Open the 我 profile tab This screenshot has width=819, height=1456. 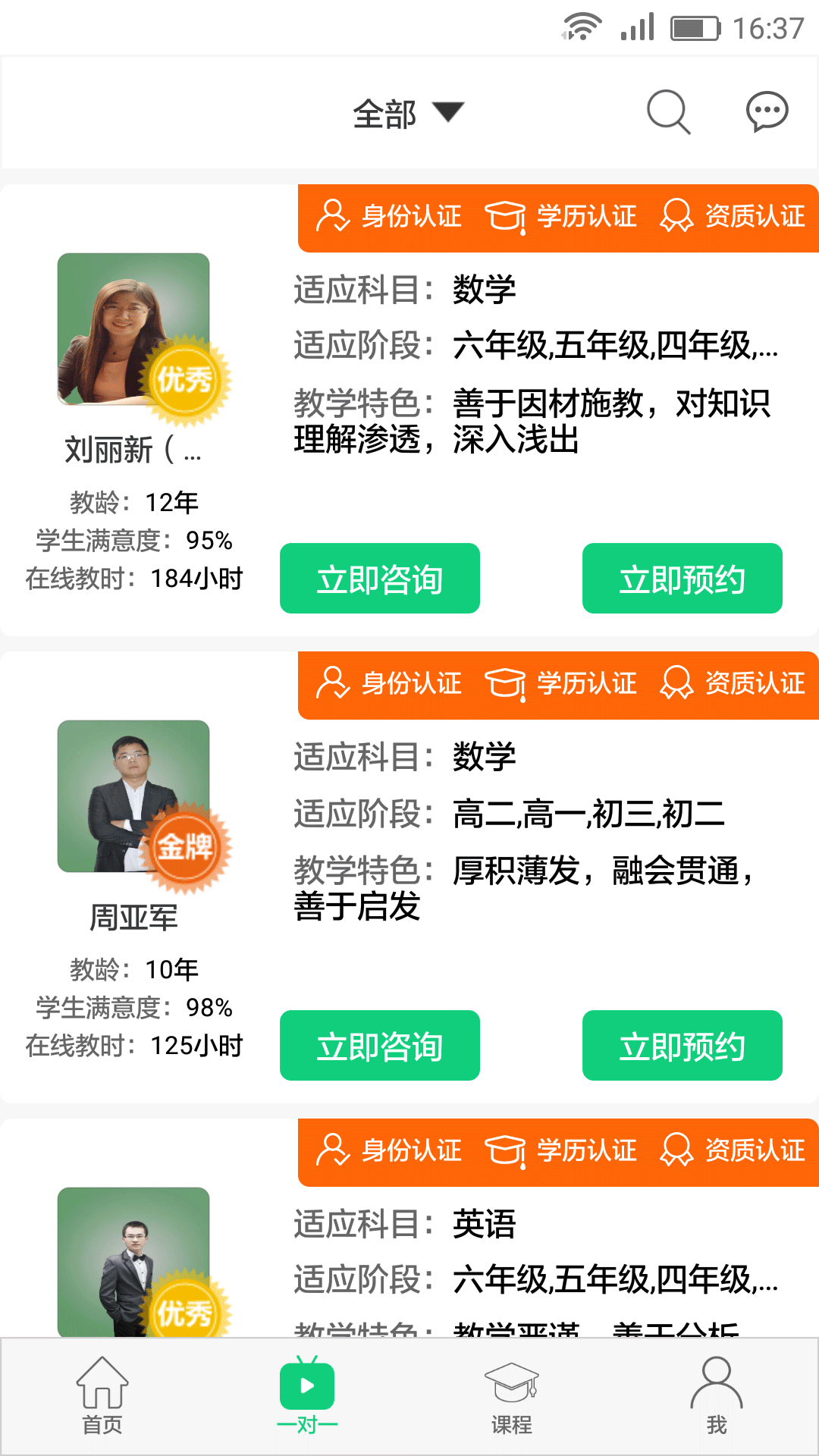[x=717, y=1397]
